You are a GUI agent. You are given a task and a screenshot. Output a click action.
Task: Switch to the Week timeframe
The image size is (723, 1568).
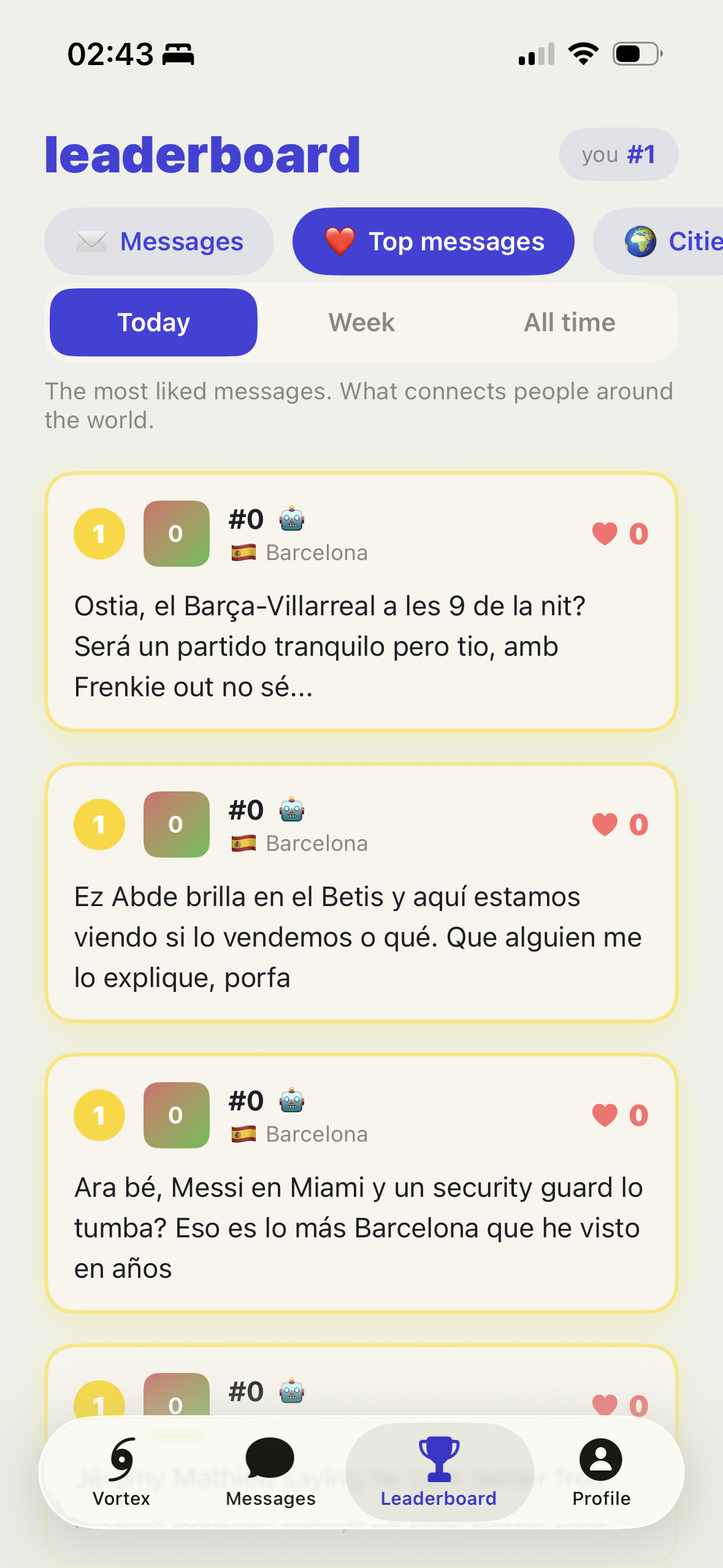point(361,323)
